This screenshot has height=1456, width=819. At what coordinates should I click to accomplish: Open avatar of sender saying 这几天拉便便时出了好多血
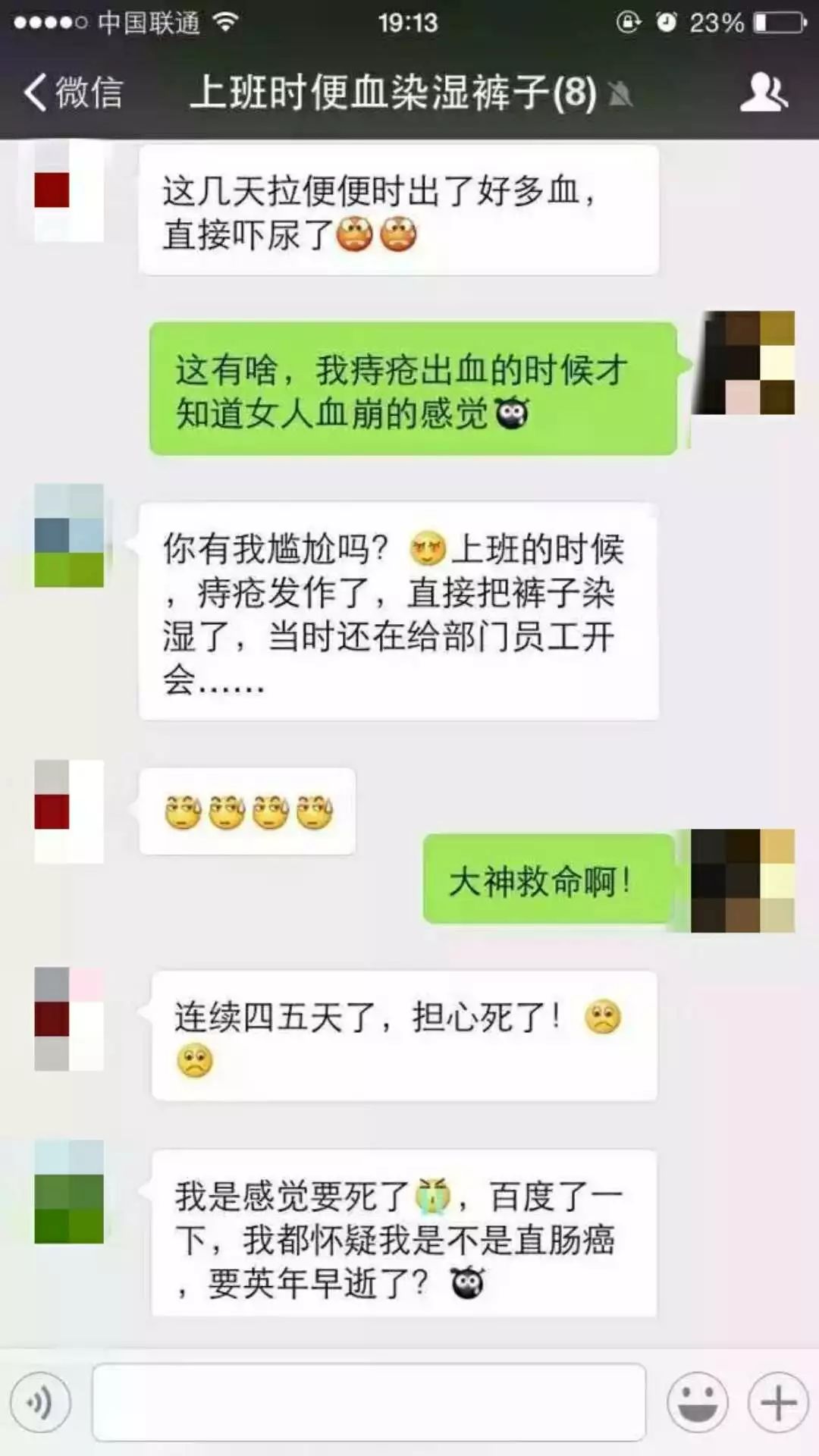click(69, 191)
